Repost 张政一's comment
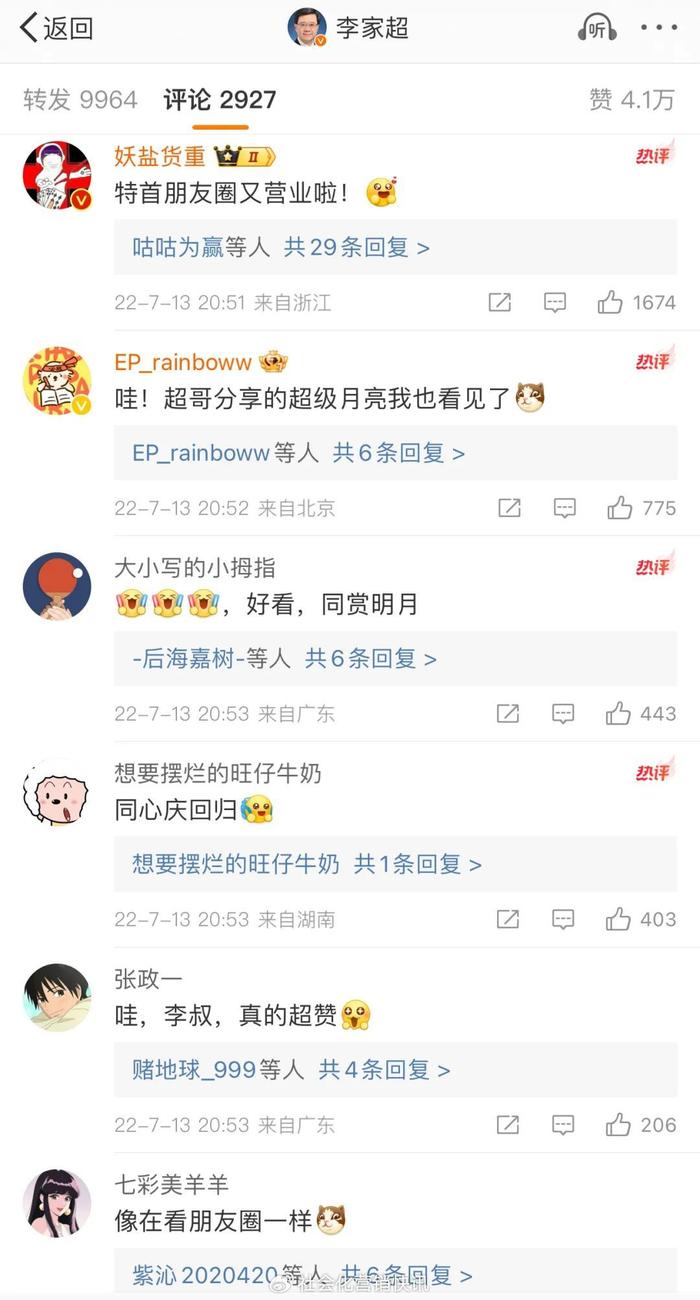 [x=508, y=1125]
